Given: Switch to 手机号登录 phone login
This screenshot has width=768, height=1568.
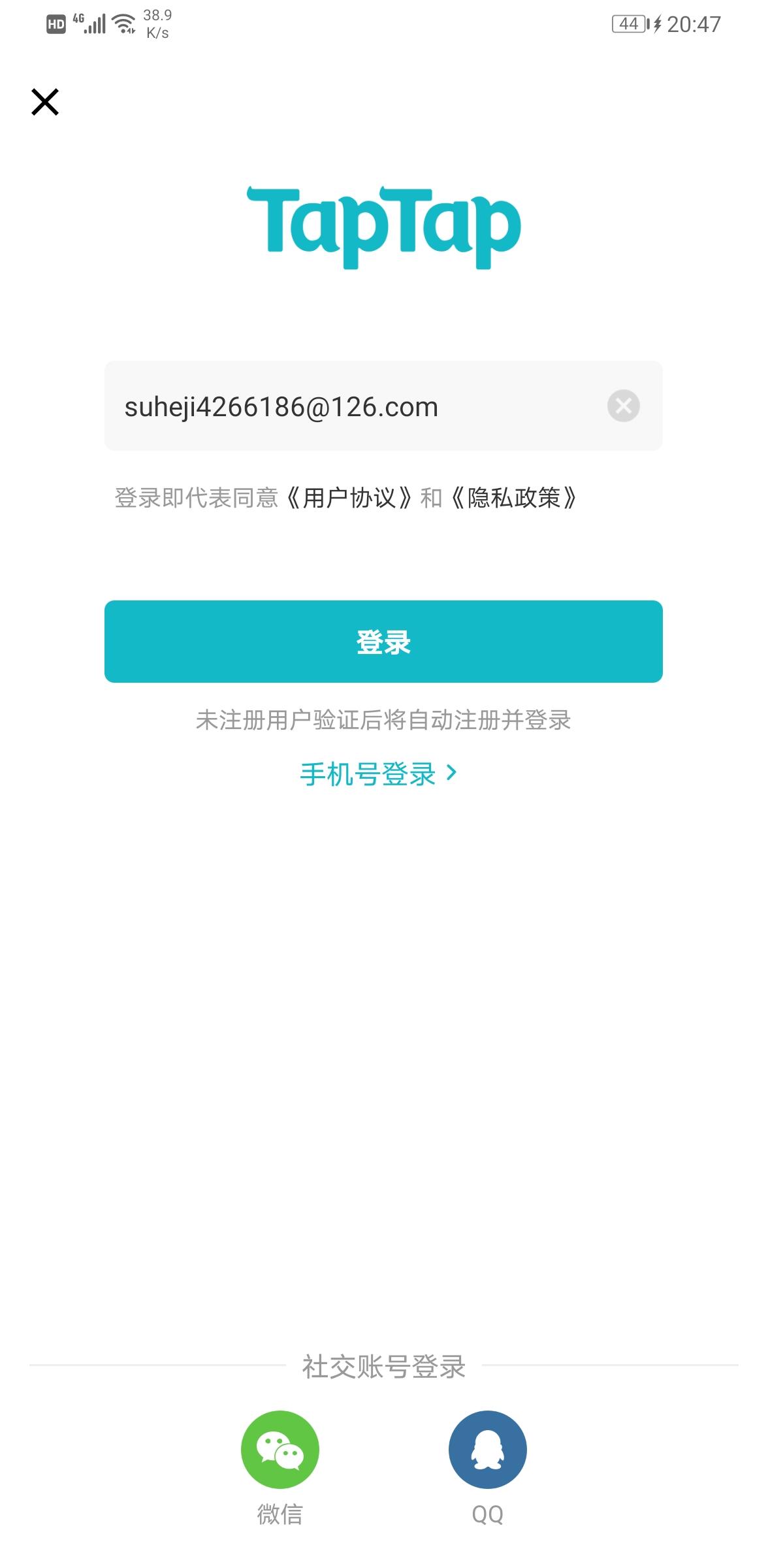Looking at the screenshot, I should click(x=379, y=774).
